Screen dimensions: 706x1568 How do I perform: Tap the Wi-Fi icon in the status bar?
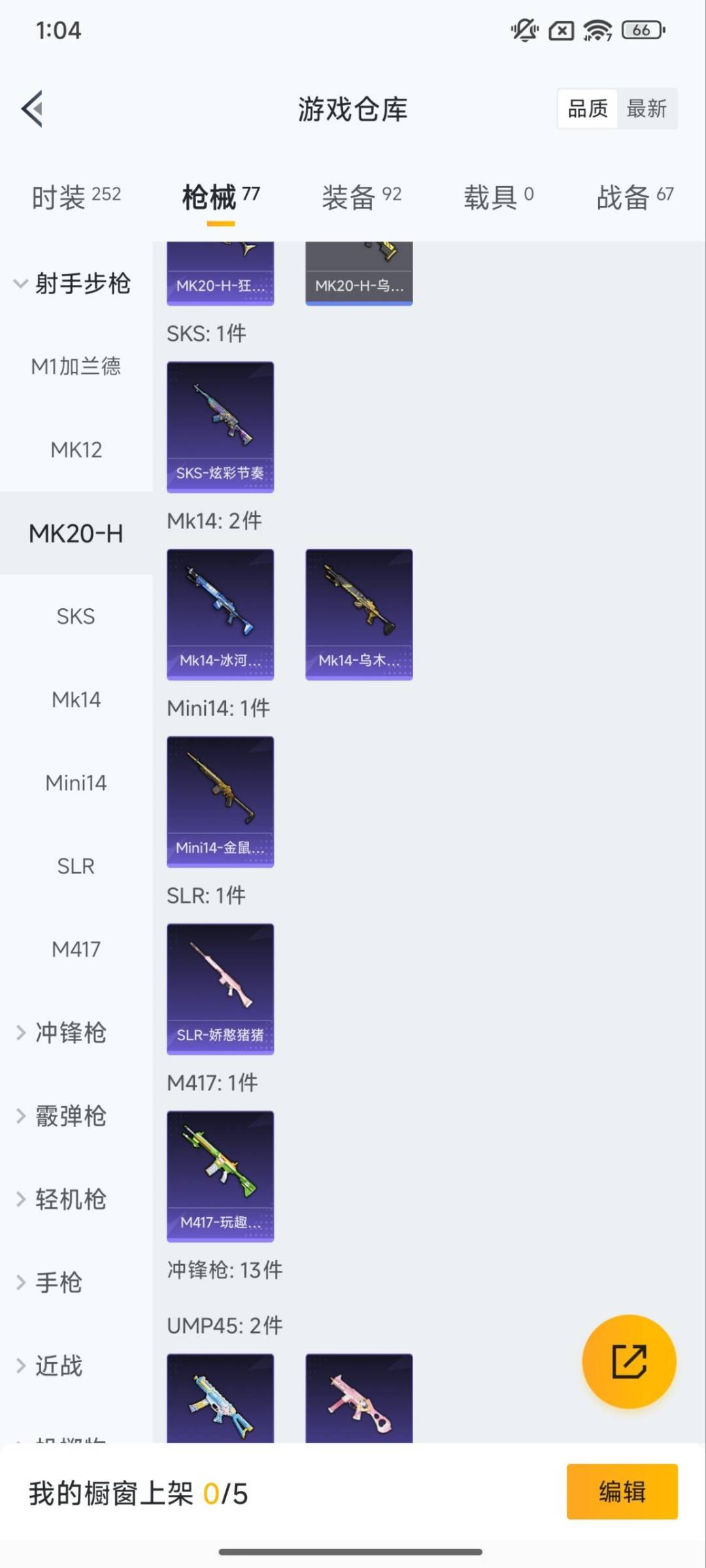[596, 30]
